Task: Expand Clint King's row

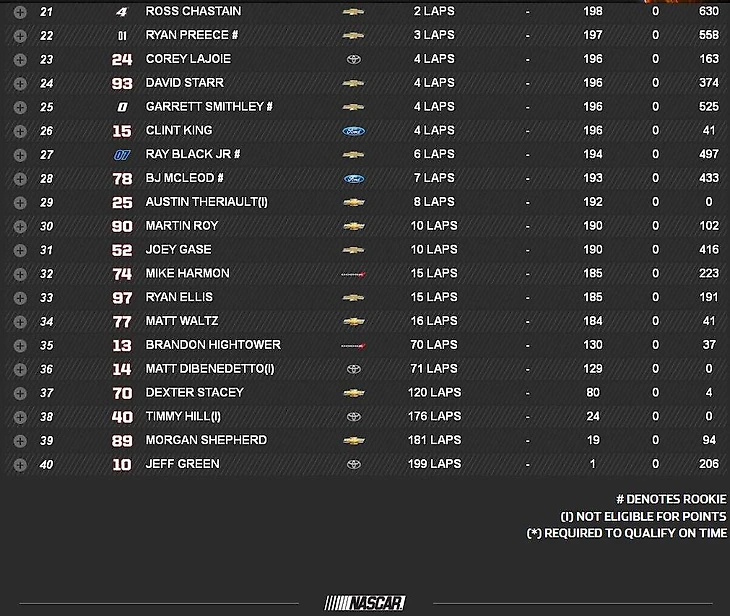Action: pos(19,131)
